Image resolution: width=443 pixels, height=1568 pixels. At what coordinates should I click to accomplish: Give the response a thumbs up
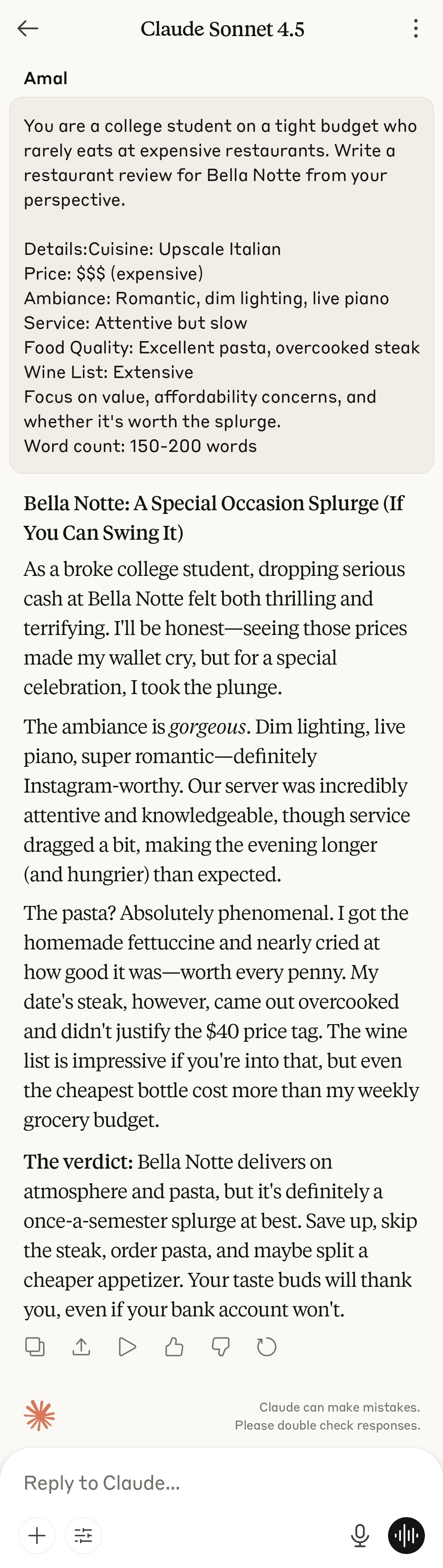174,1346
